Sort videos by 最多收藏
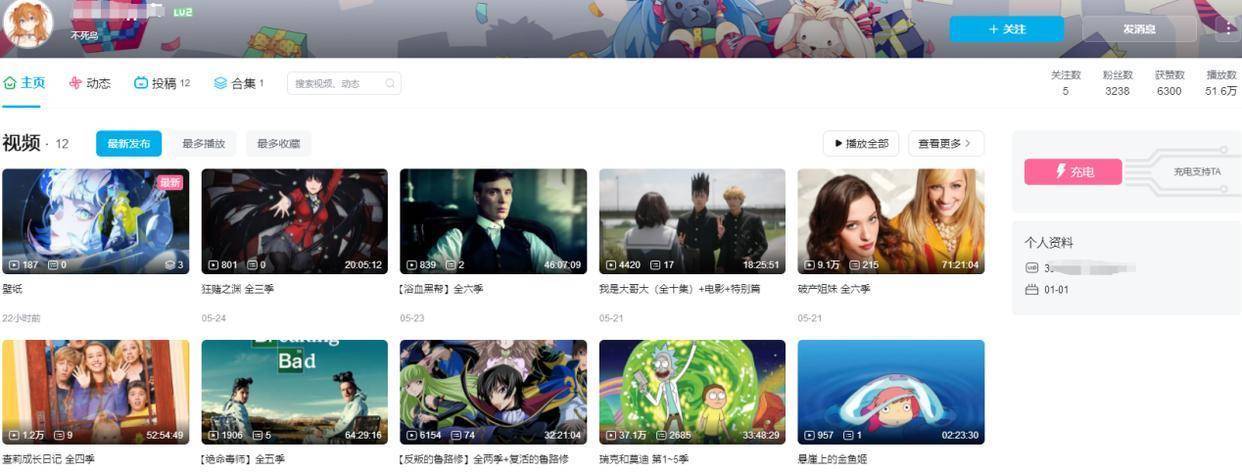The width and height of the screenshot is (1242, 472). 278,143
